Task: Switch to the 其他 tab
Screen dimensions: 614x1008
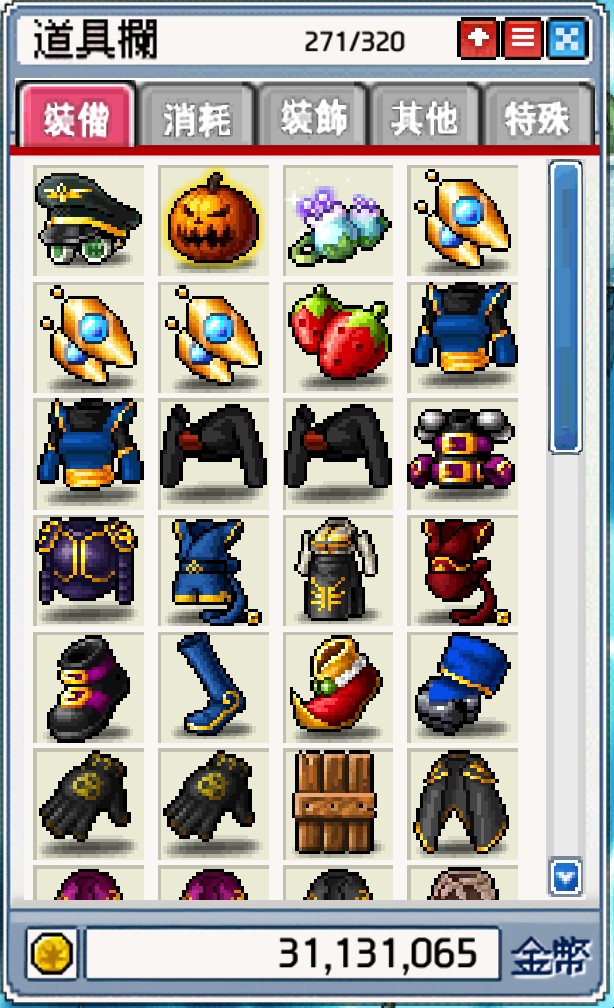Action: 425,120
